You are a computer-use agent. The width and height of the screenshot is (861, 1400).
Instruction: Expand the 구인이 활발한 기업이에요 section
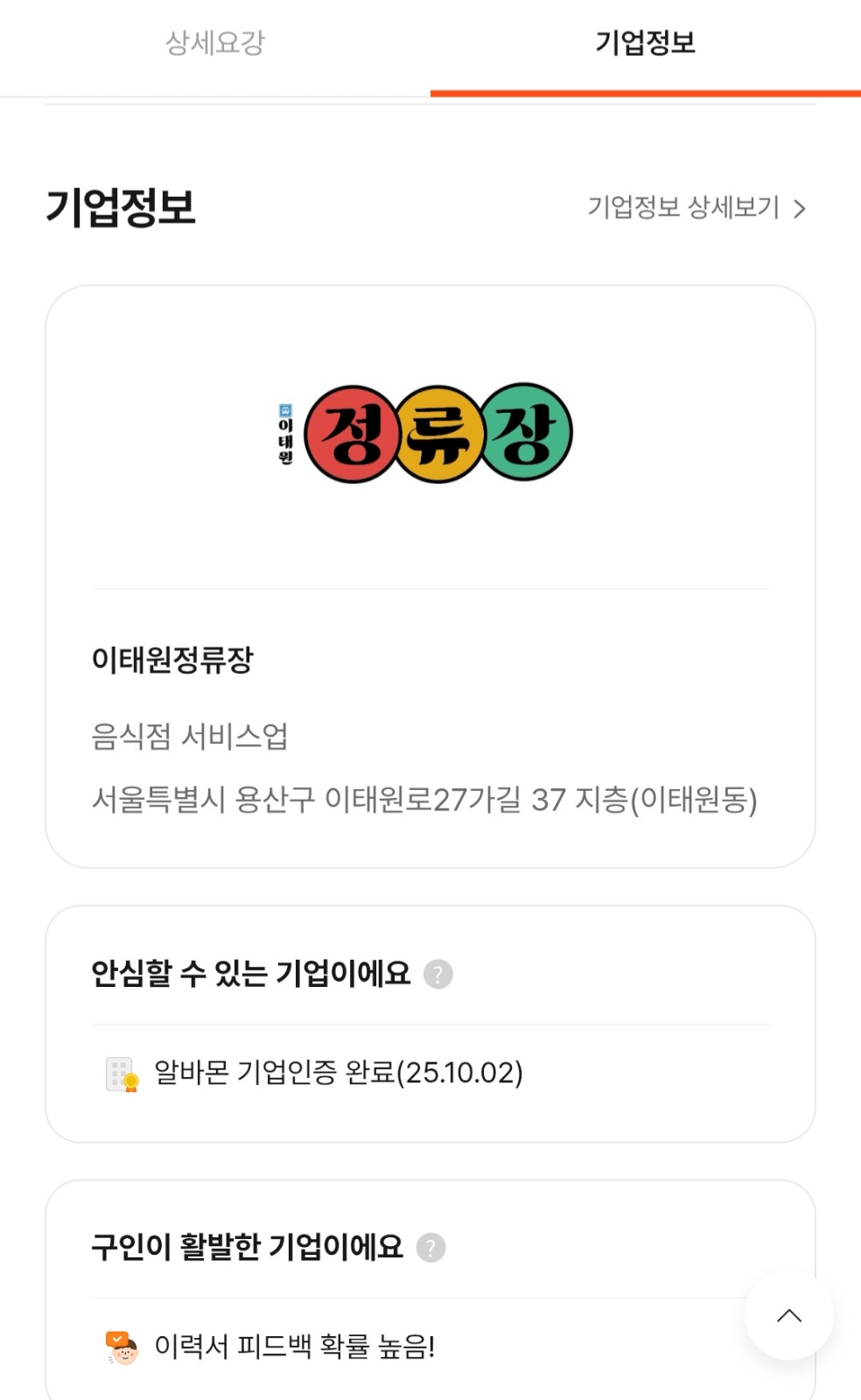click(x=248, y=1248)
